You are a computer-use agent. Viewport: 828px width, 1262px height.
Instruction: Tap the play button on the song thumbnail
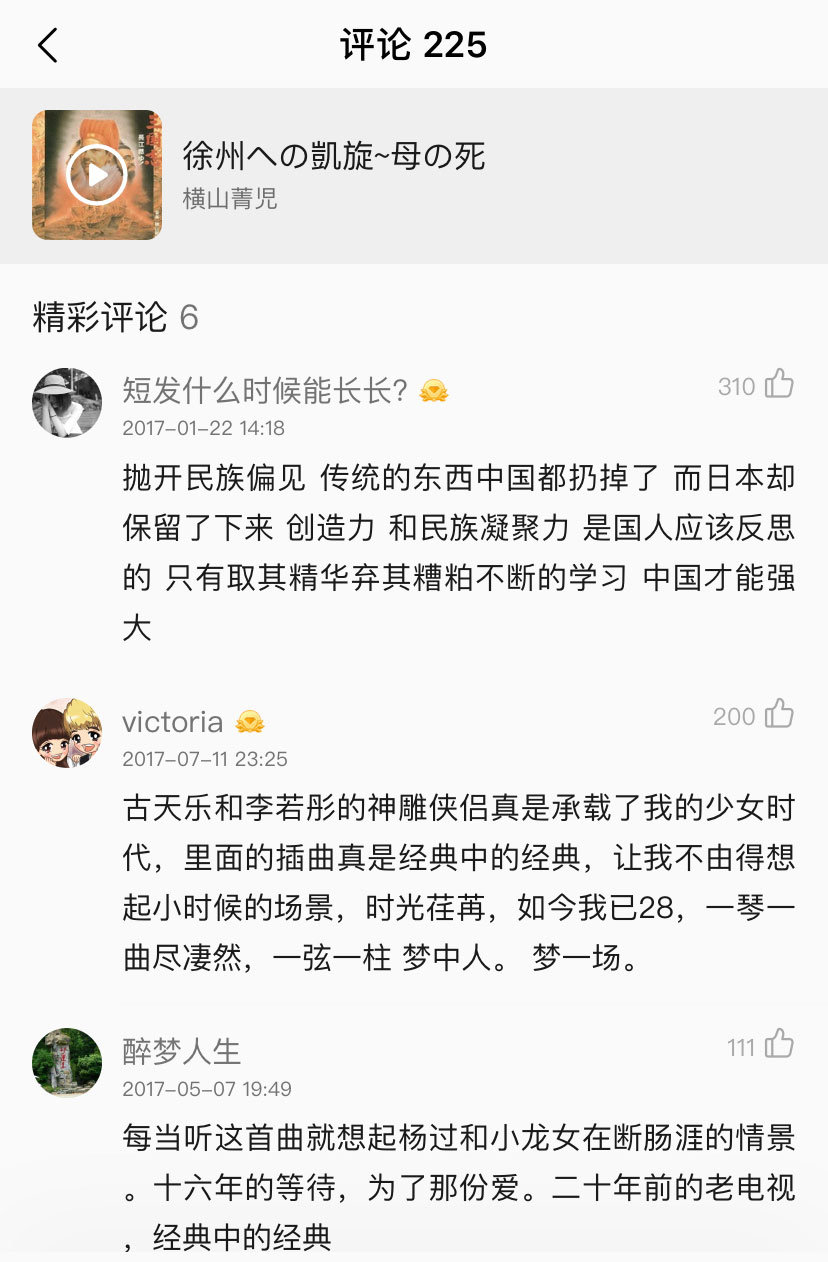pos(96,175)
